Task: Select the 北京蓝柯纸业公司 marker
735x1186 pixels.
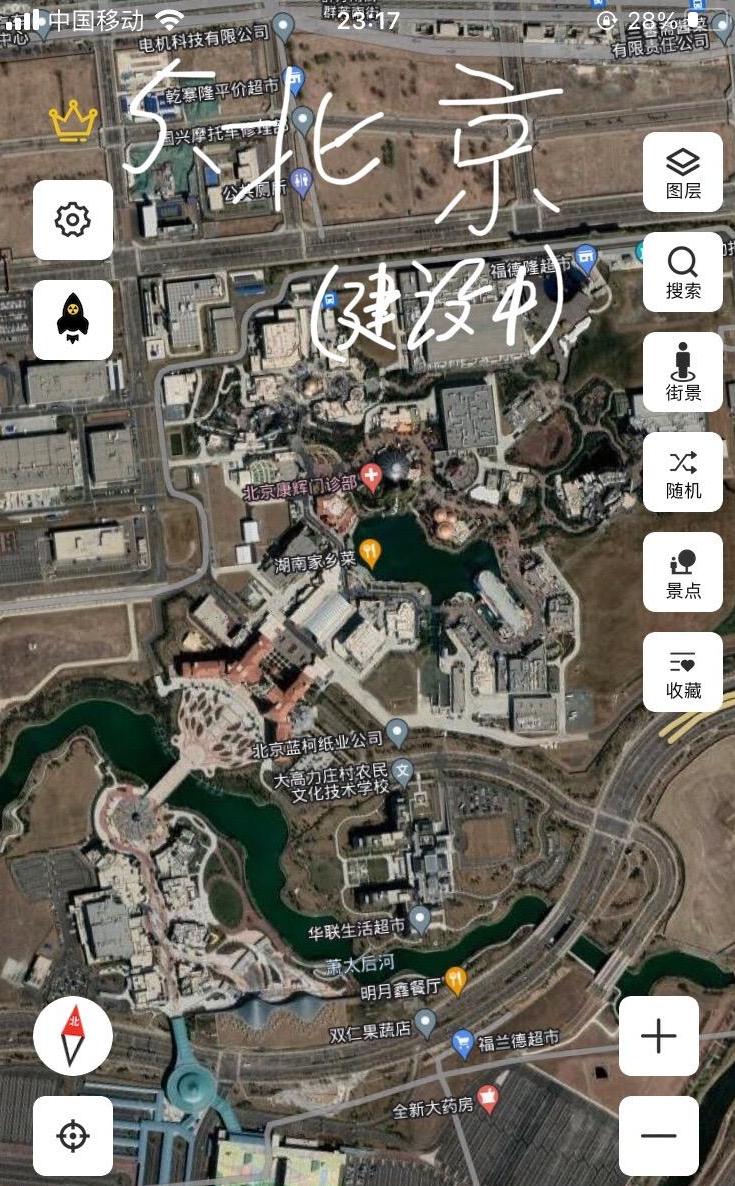Action: [398, 732]
